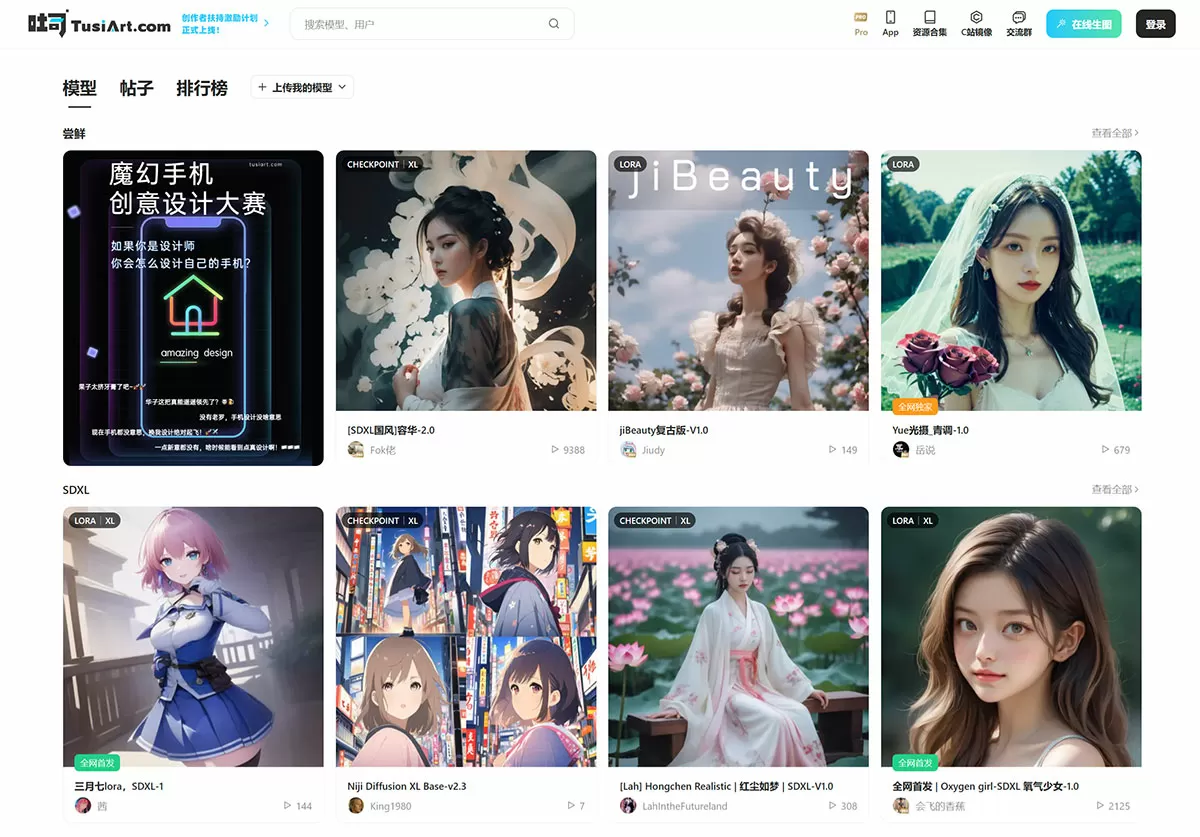Open the Oxygen girl-SDXL 氧气少女 card
The width and height of the screenshot is (1200, 837).
(1011, 664)
